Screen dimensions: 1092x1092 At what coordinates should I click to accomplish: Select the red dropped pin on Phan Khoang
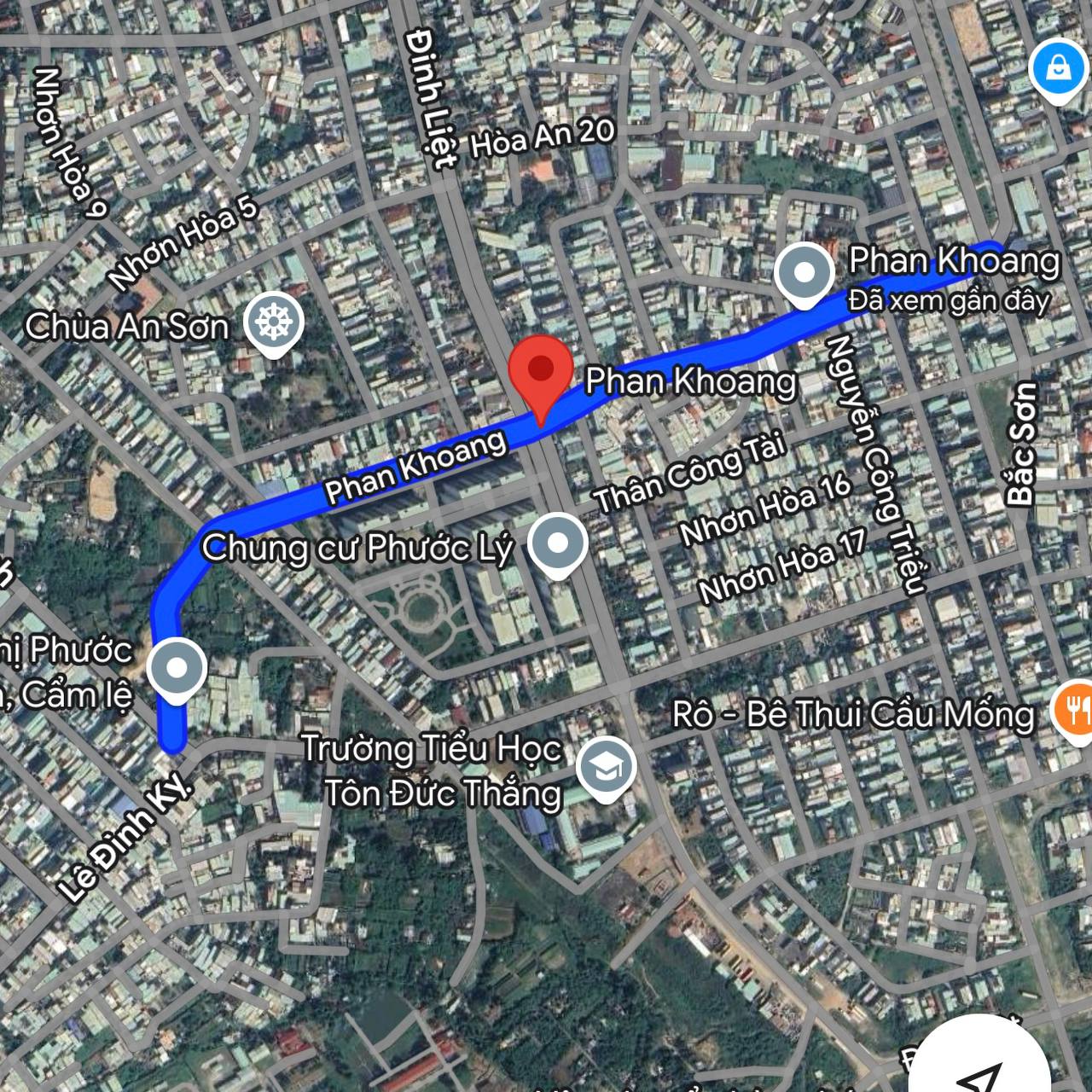[x=540, y=369]
